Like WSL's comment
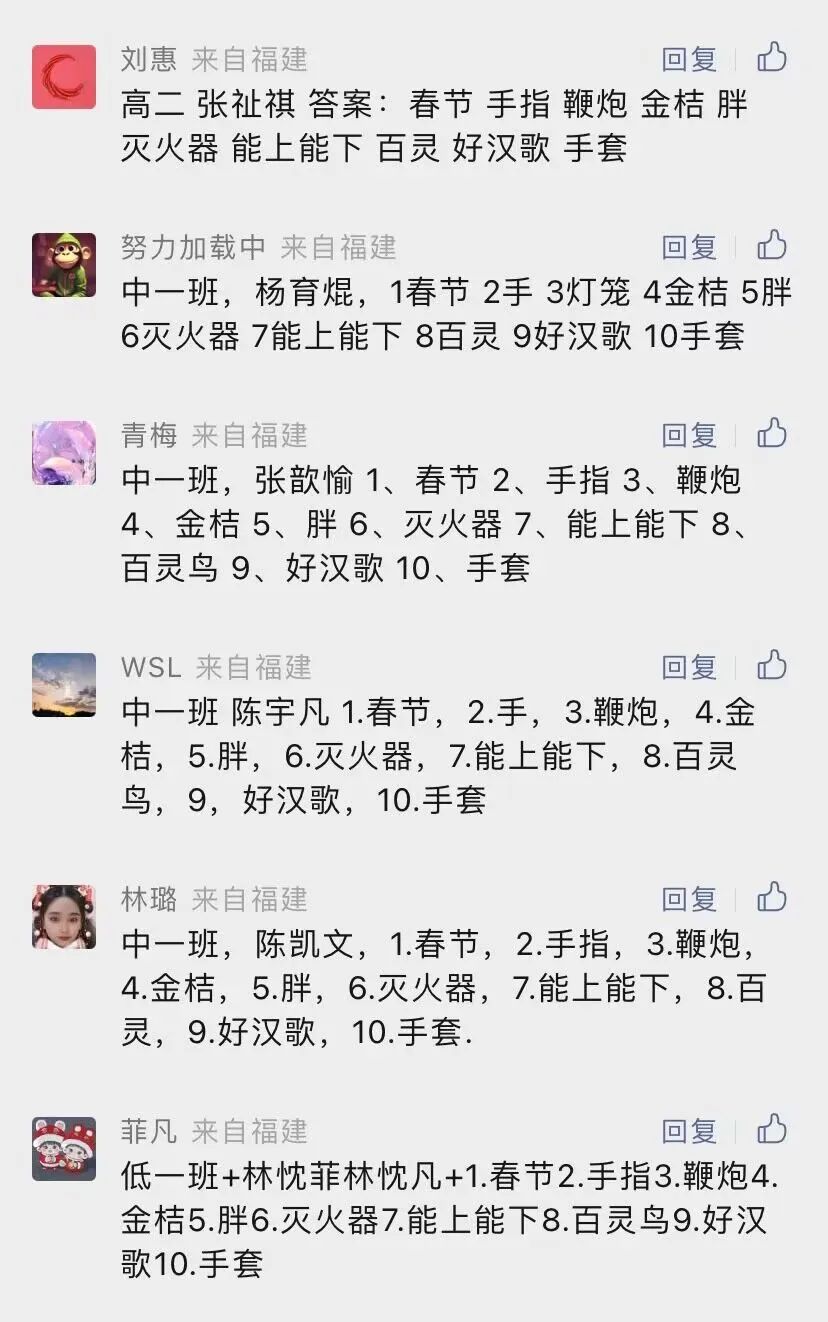This screenshot has width=828, height=1322. tap(772, 666)
